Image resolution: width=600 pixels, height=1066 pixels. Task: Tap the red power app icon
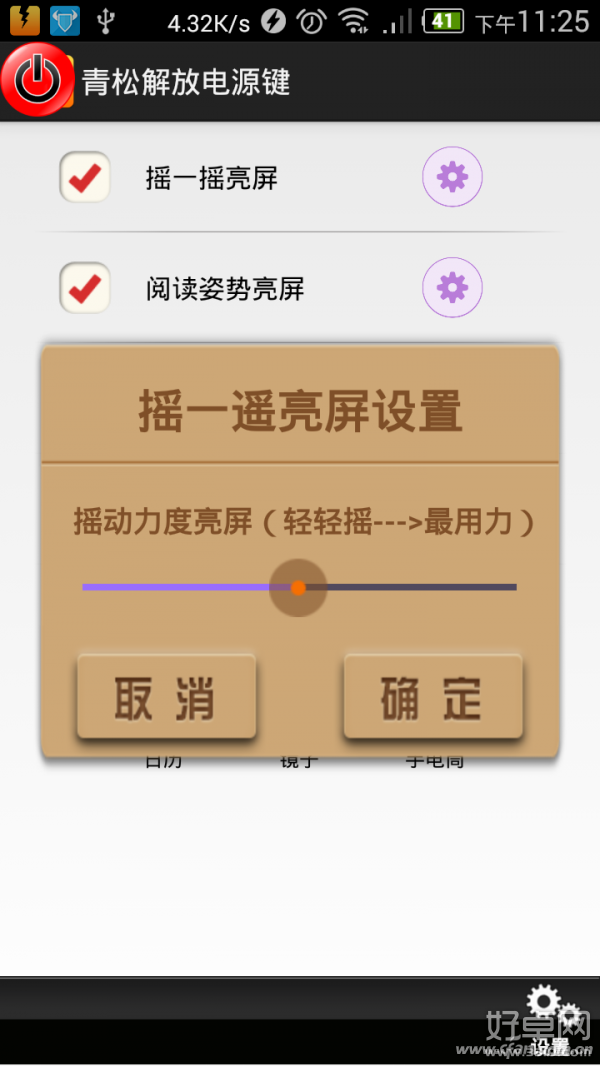[36, 80]
